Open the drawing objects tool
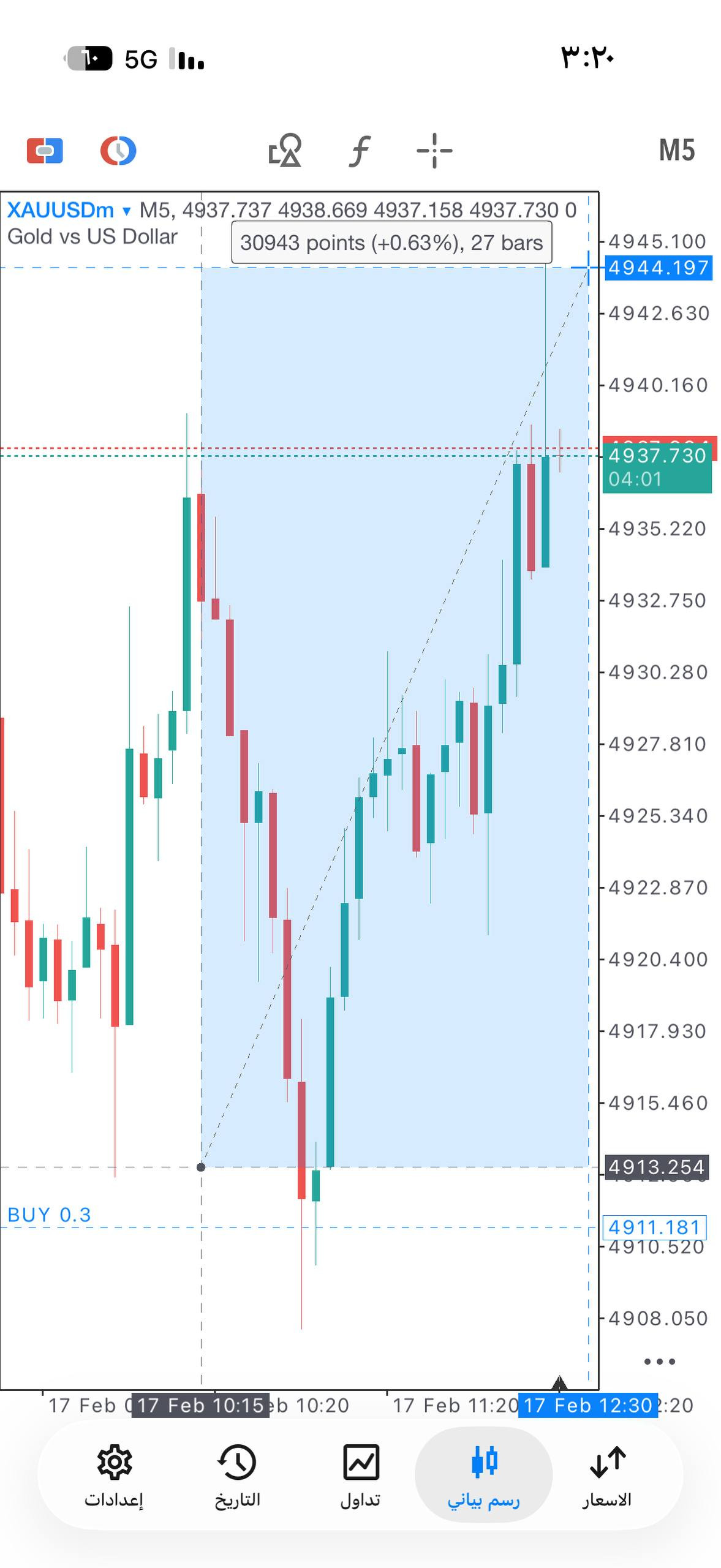This screenshot has height=1568, width=721. tap(285, 151)
